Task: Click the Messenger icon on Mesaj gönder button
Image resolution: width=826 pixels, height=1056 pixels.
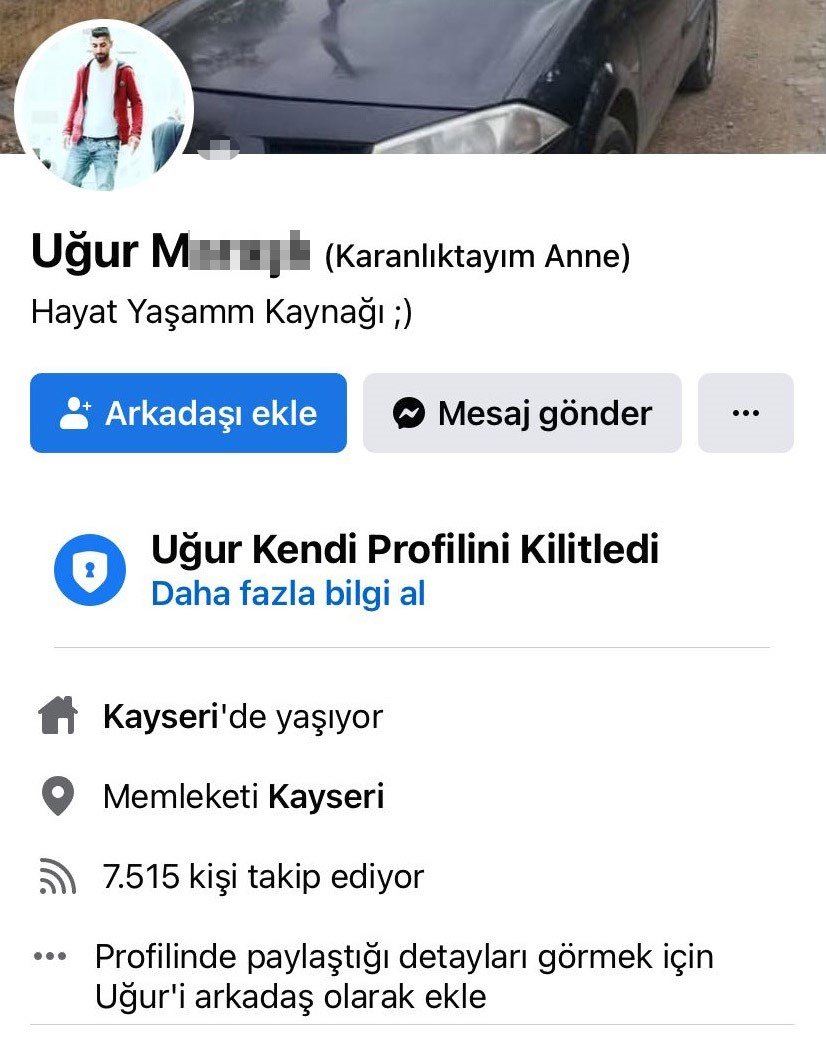Action: point(411,412)
